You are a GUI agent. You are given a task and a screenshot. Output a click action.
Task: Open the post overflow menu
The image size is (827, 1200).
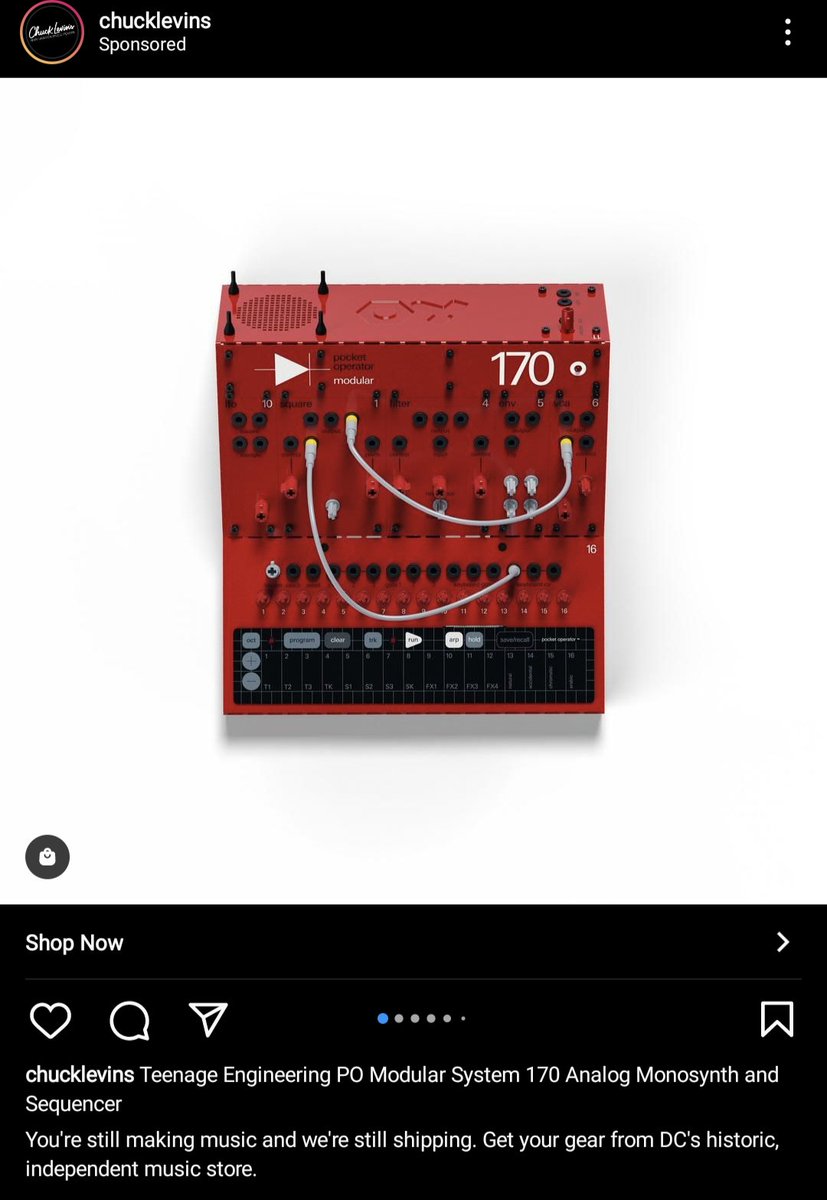pos(788,32)
